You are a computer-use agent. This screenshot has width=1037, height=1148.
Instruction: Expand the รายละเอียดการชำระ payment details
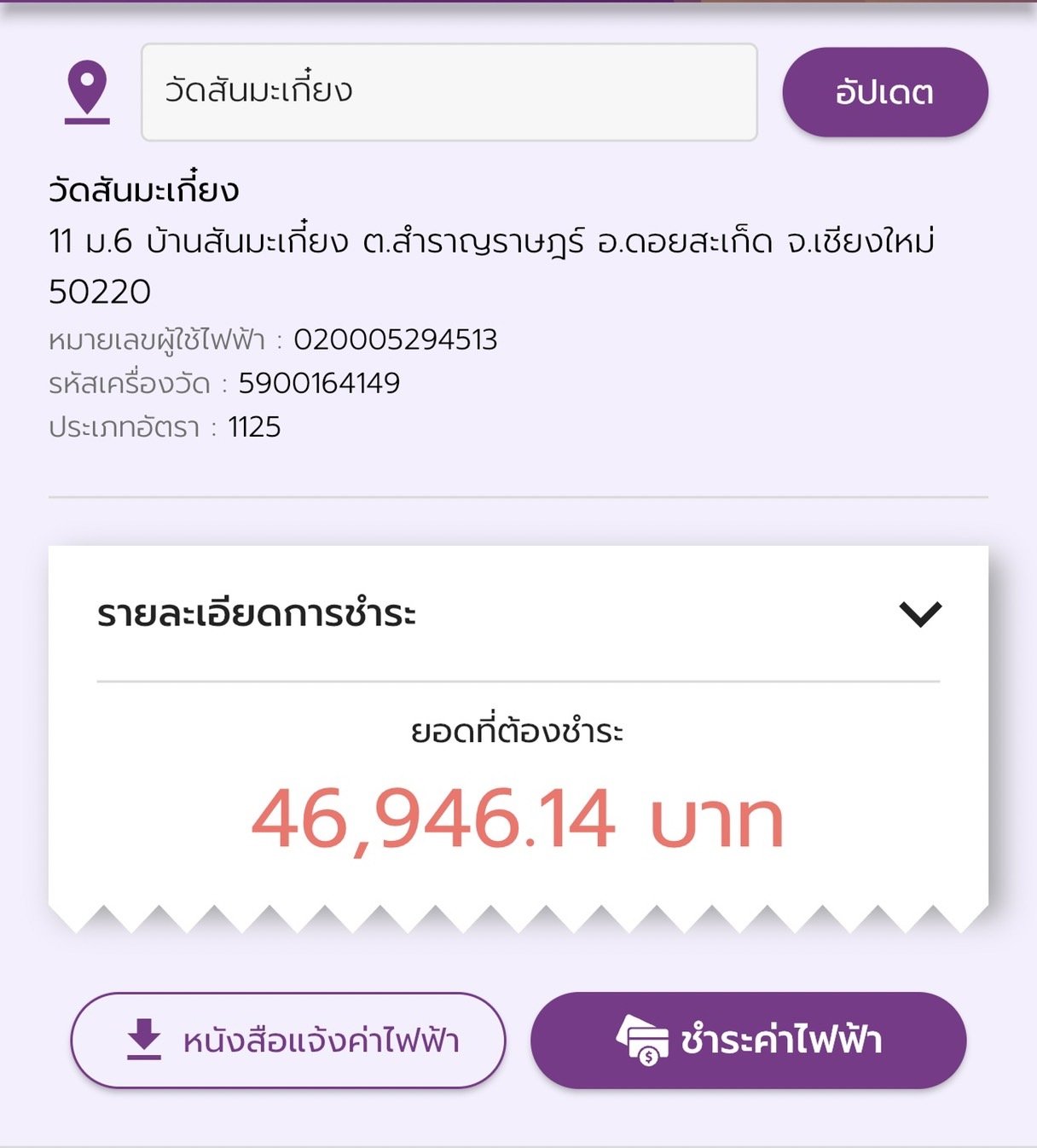[920, 614]
